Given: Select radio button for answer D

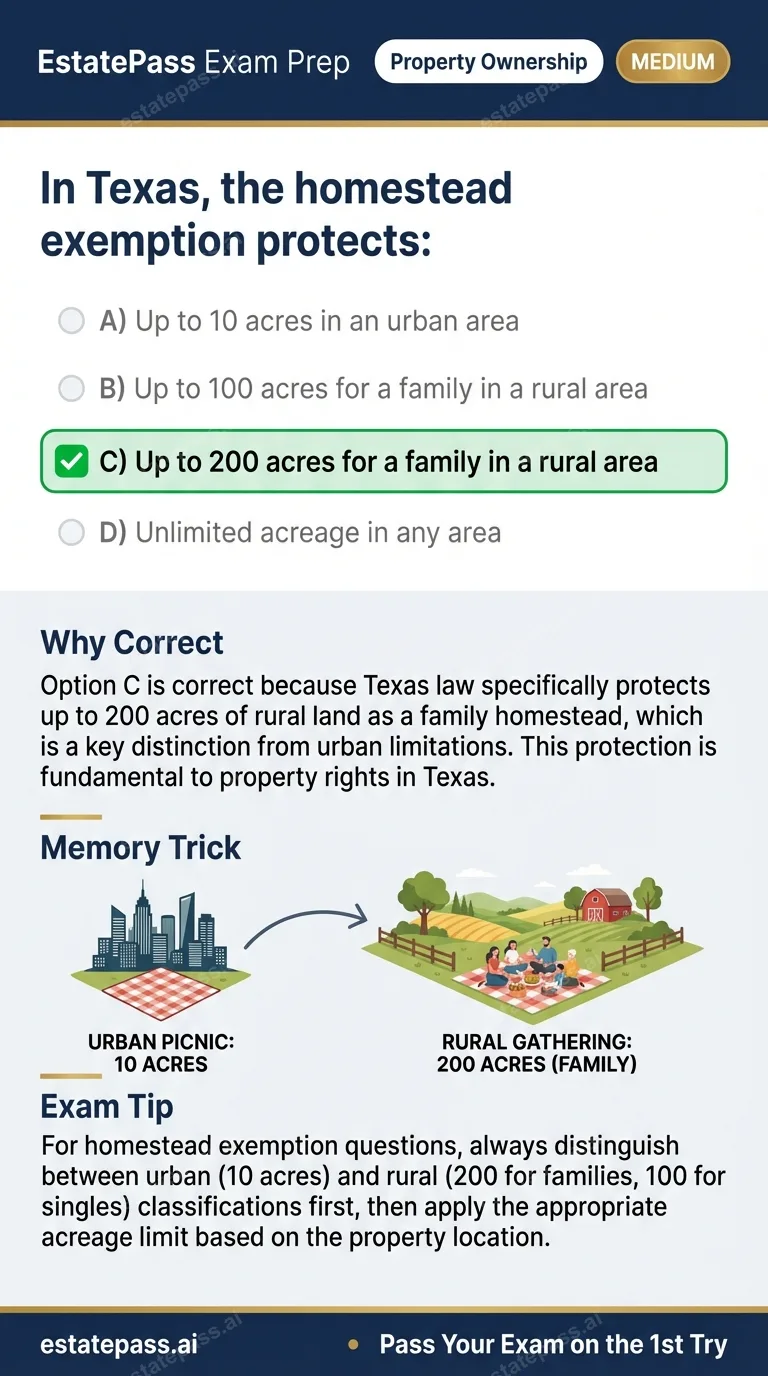Looking at the screenshot, I should click(x=71, y=532).
